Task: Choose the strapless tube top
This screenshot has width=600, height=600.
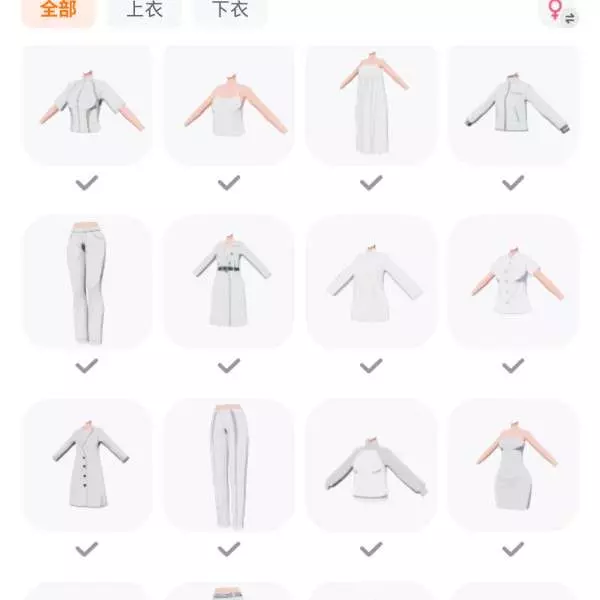Action: pyautogui.click(x=229, y=106)
